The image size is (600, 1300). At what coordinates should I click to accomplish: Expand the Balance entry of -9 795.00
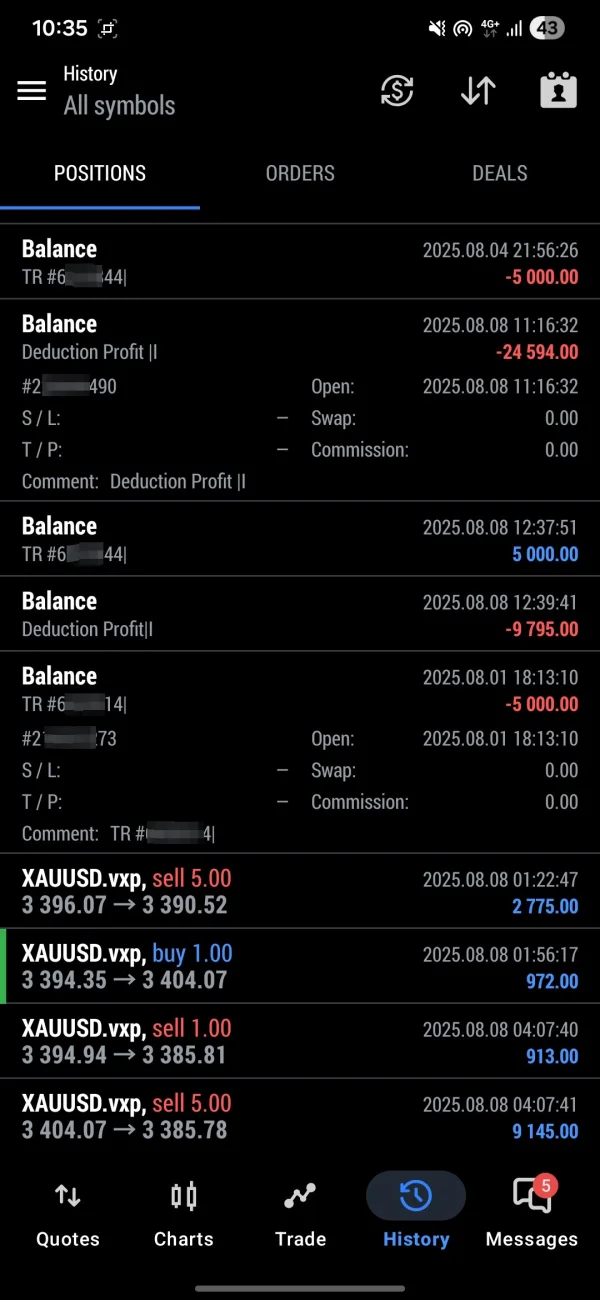pos(300,614)
